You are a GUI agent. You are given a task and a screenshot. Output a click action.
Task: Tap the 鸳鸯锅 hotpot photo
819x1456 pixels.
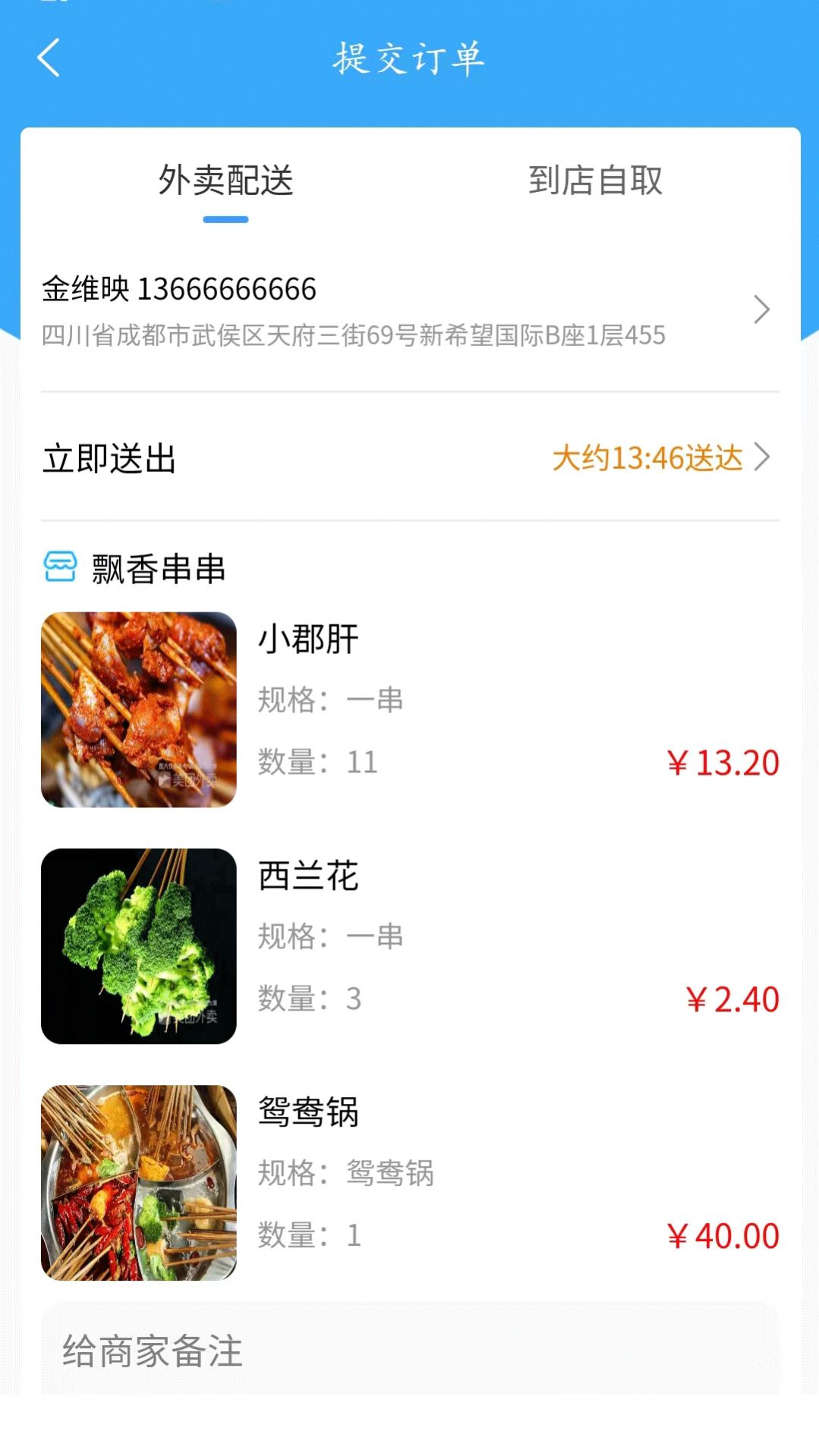pos(139,1185)
